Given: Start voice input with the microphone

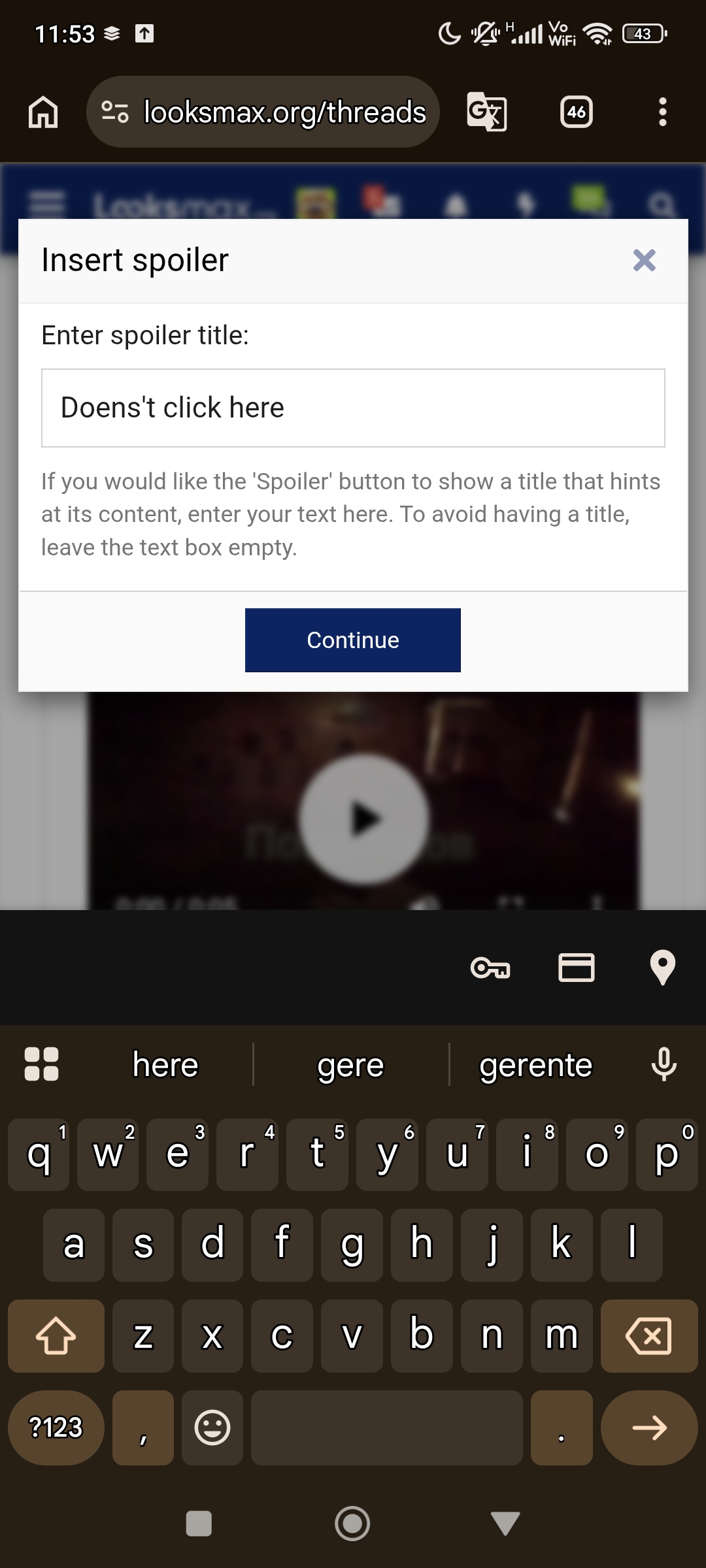Looking at the screenshot, I should pyautogui.click(x=664, y=1064).
